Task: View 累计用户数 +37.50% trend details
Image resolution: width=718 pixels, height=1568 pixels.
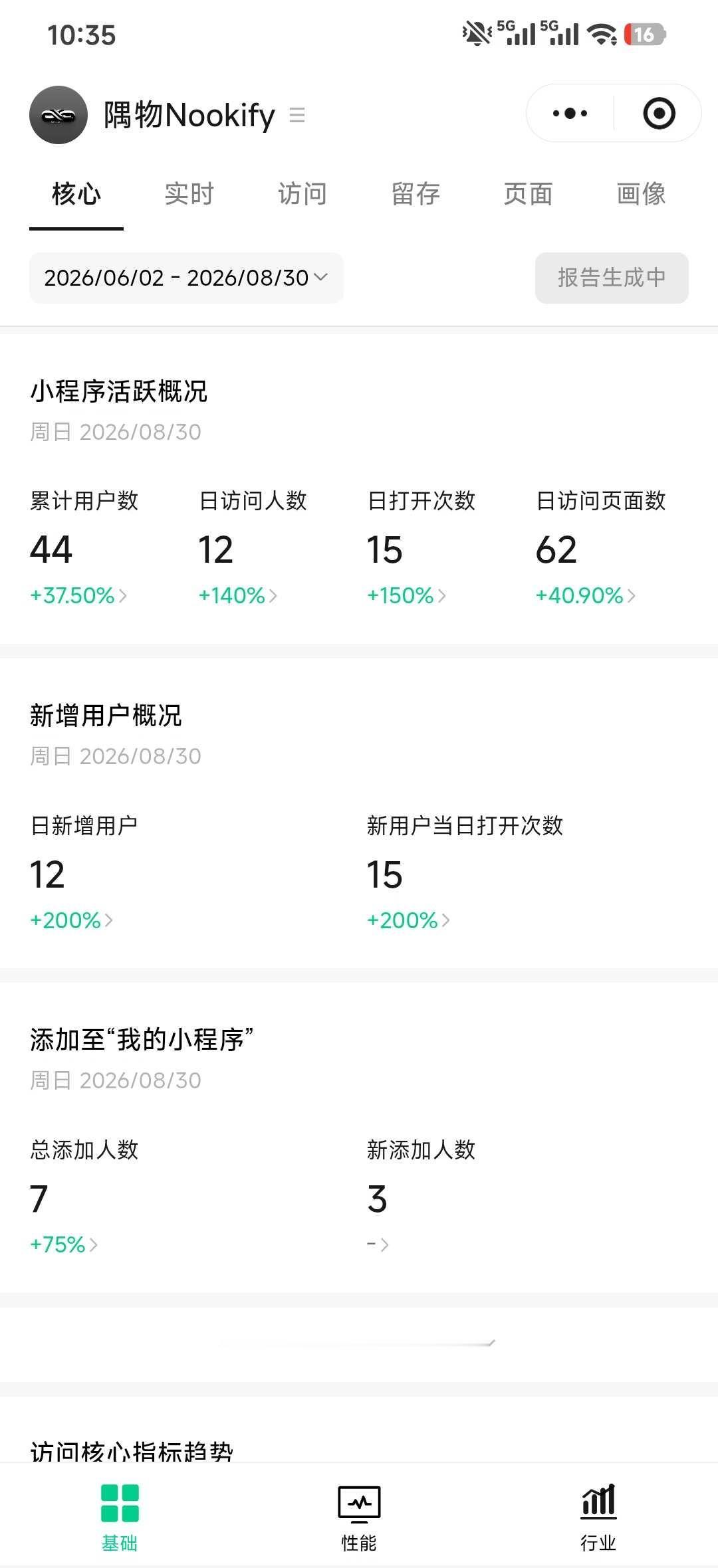Action: point(78,595)
